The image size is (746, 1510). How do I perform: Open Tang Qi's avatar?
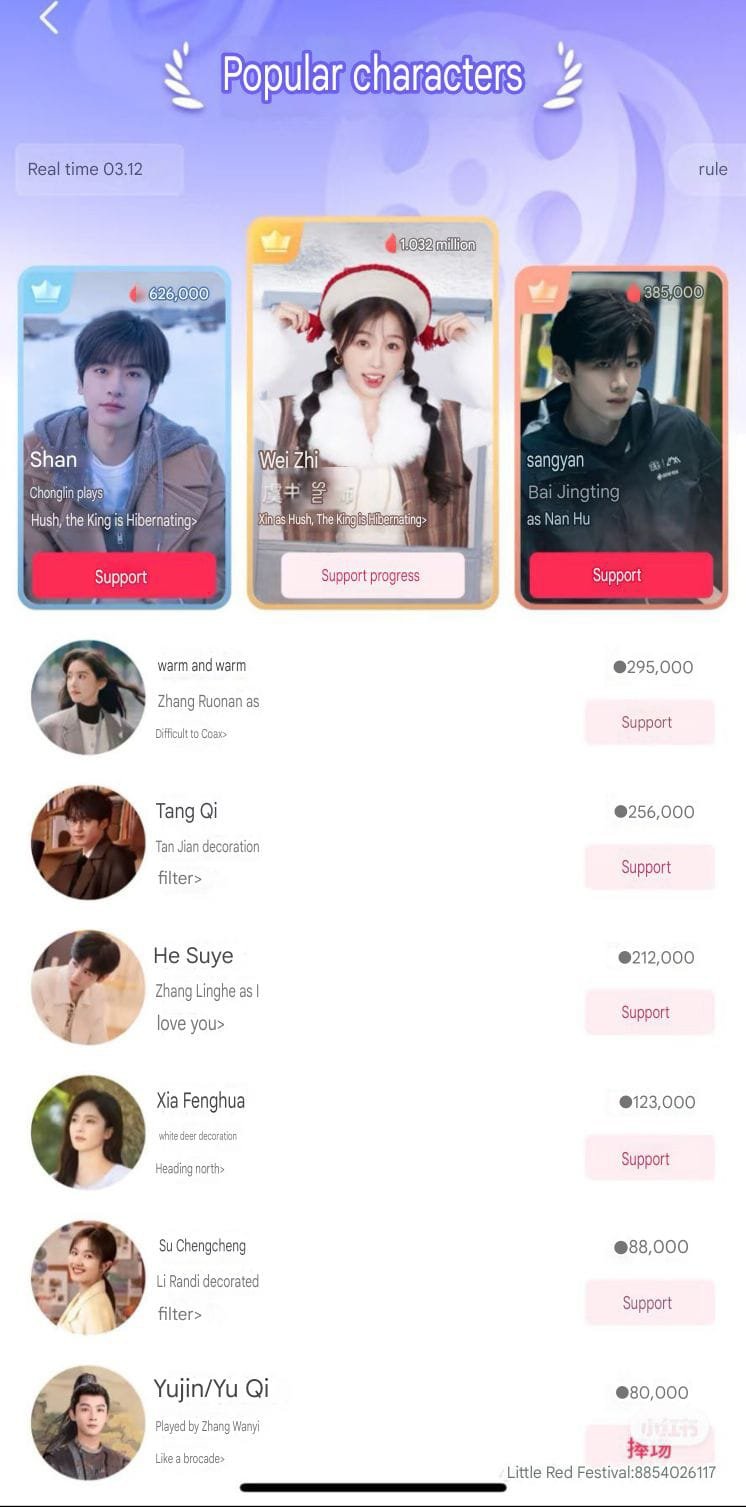pyautogui.click(x=88, y=842)
